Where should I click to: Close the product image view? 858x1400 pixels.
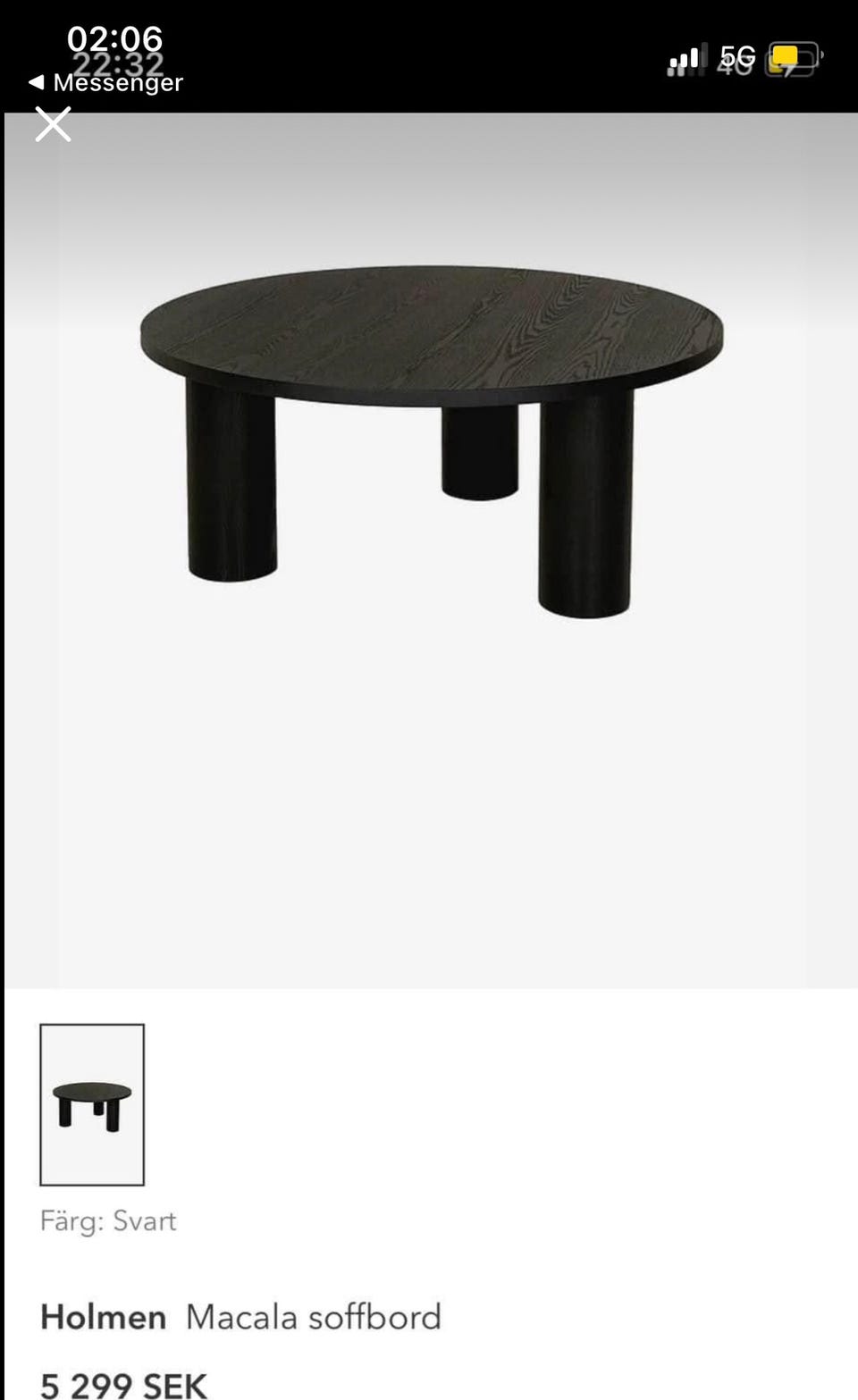coord(53,125)
